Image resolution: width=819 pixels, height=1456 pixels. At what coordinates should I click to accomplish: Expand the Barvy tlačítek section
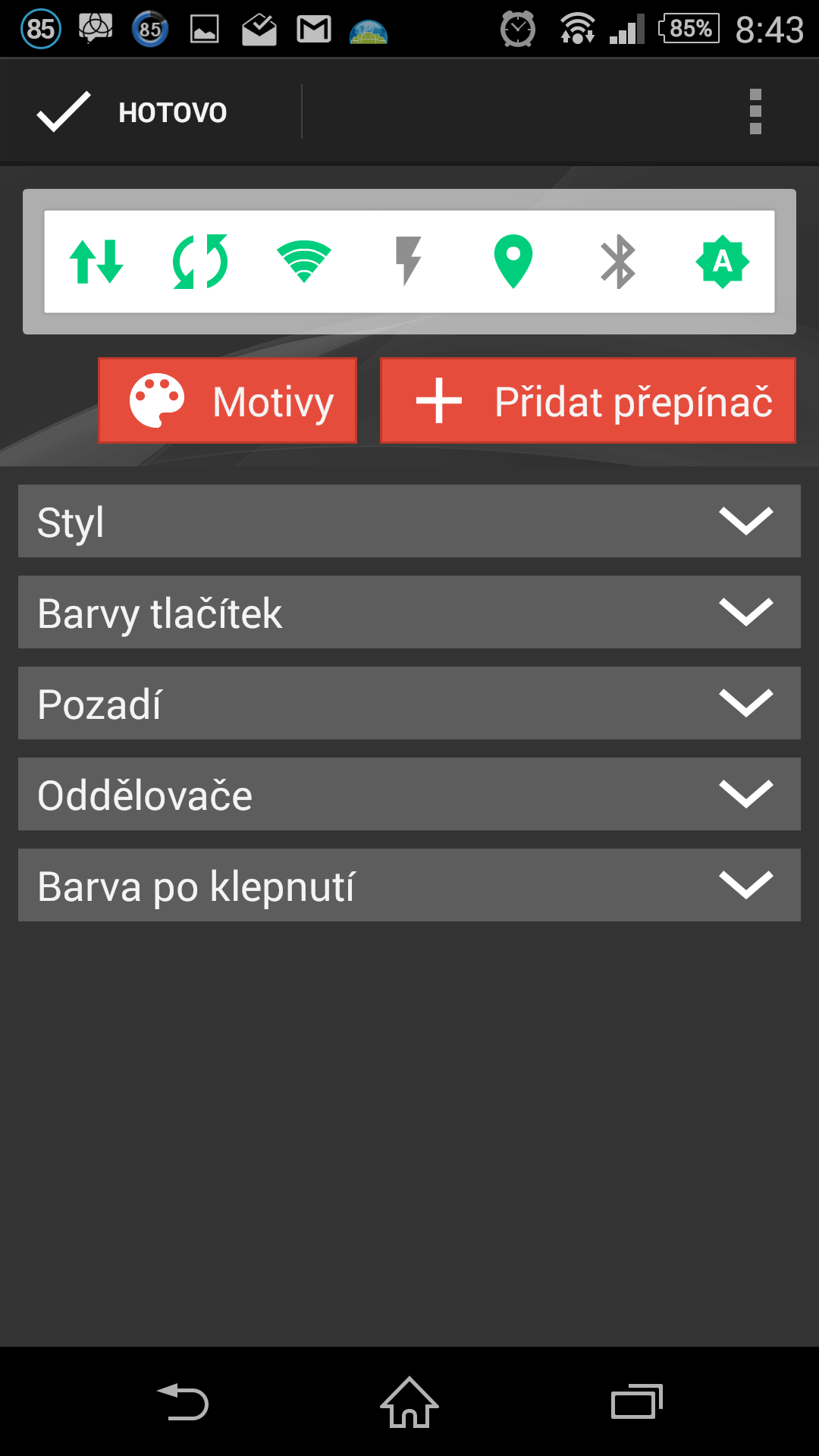pyautogui.click(x=409, y=612)
